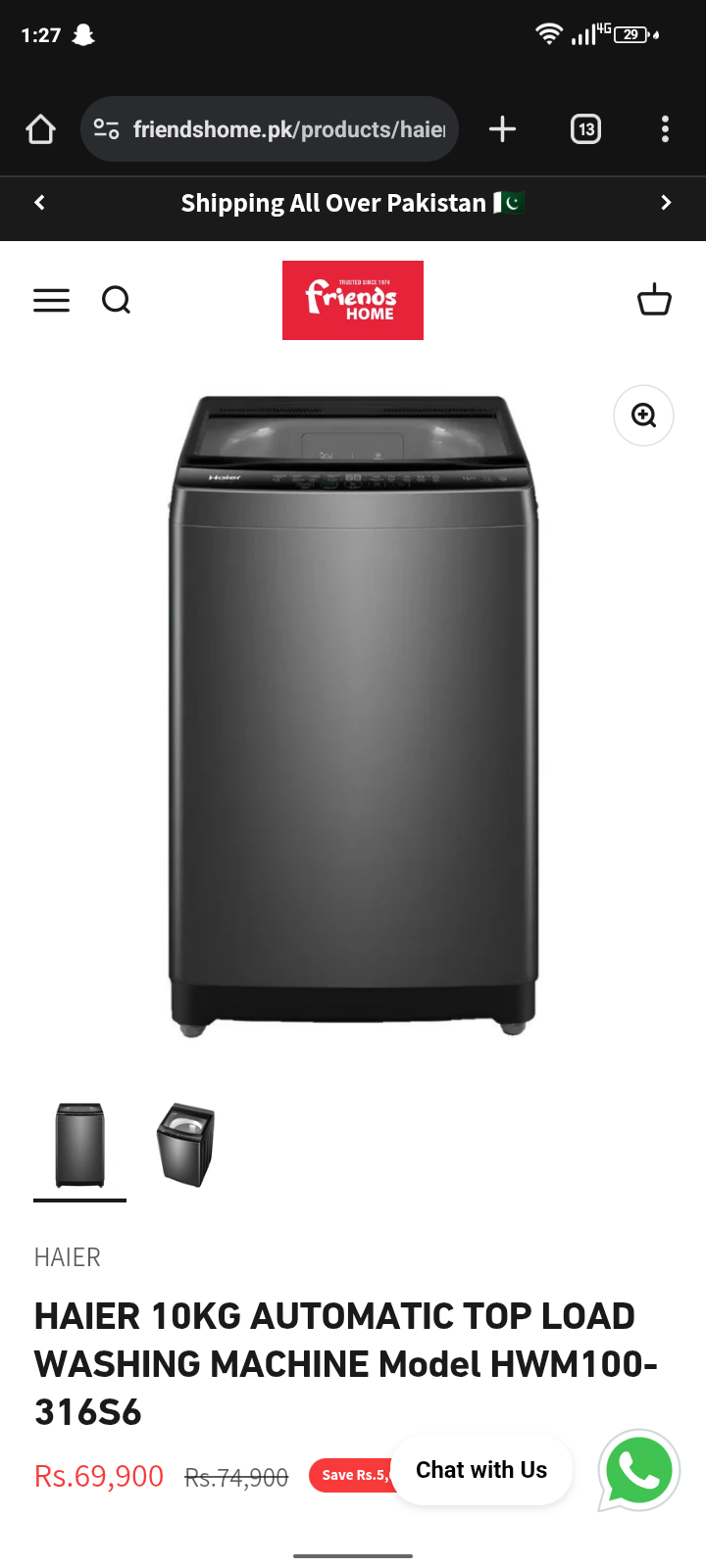Show the previous announcement banner

click(x=40, y=203)
